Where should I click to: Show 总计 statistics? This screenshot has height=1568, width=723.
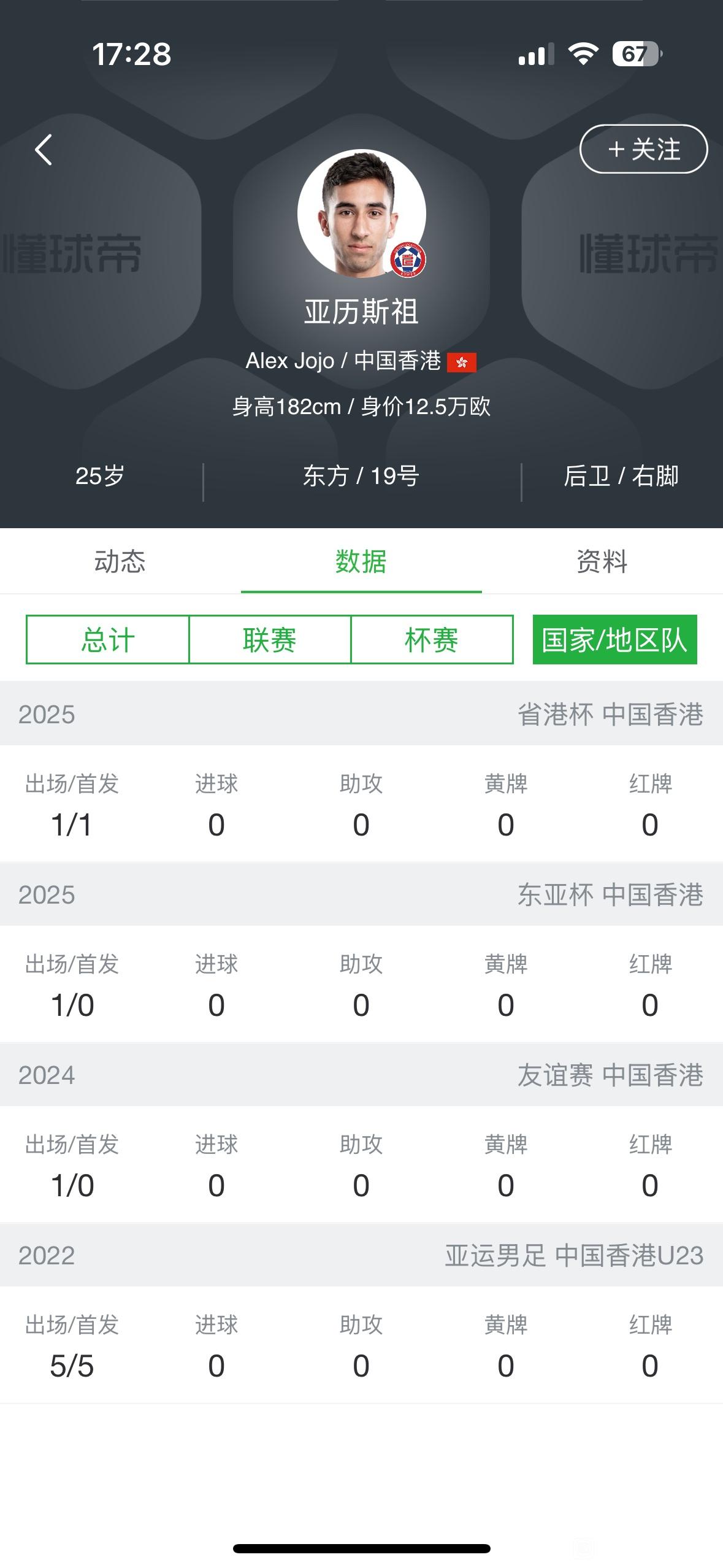pos(107,640)
